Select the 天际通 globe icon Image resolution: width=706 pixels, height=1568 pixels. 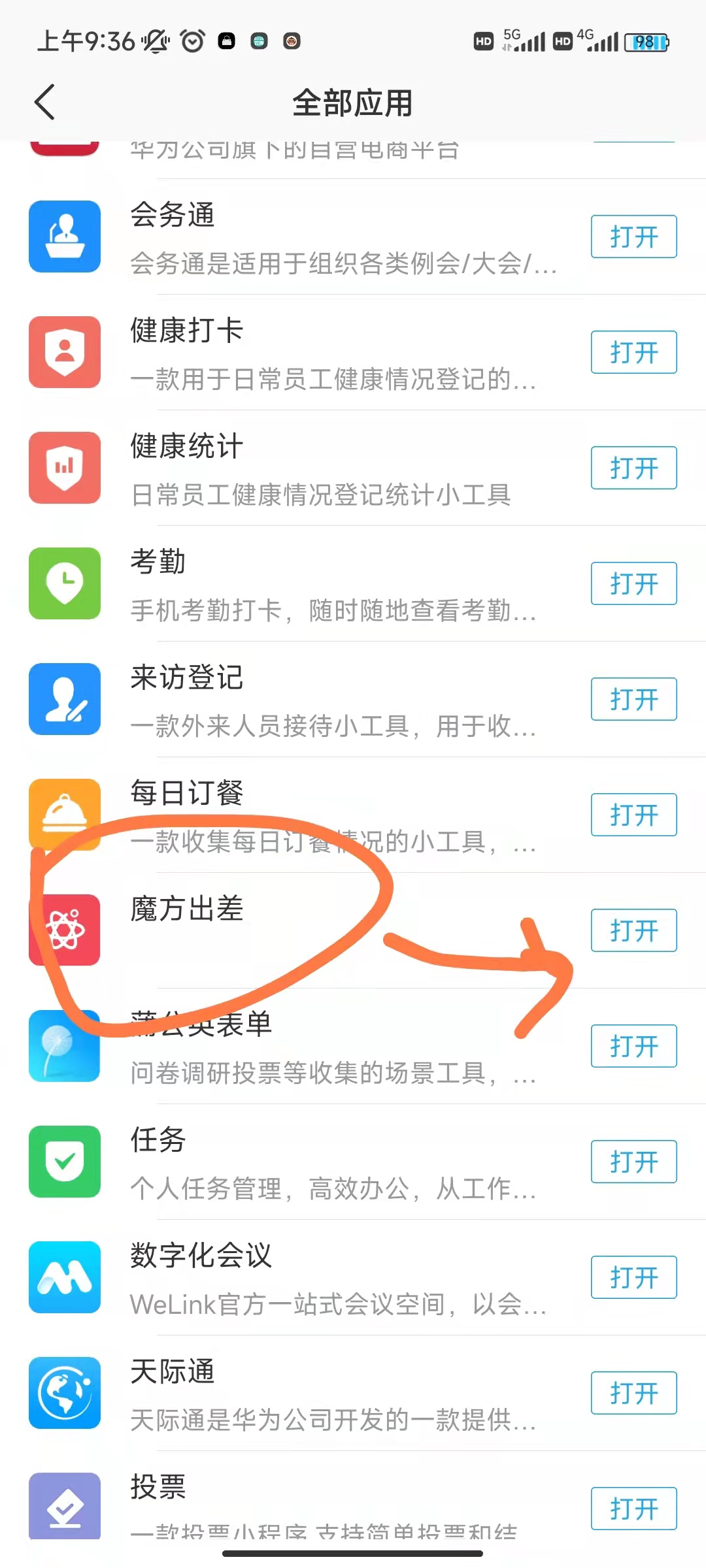coord(64,1394)
